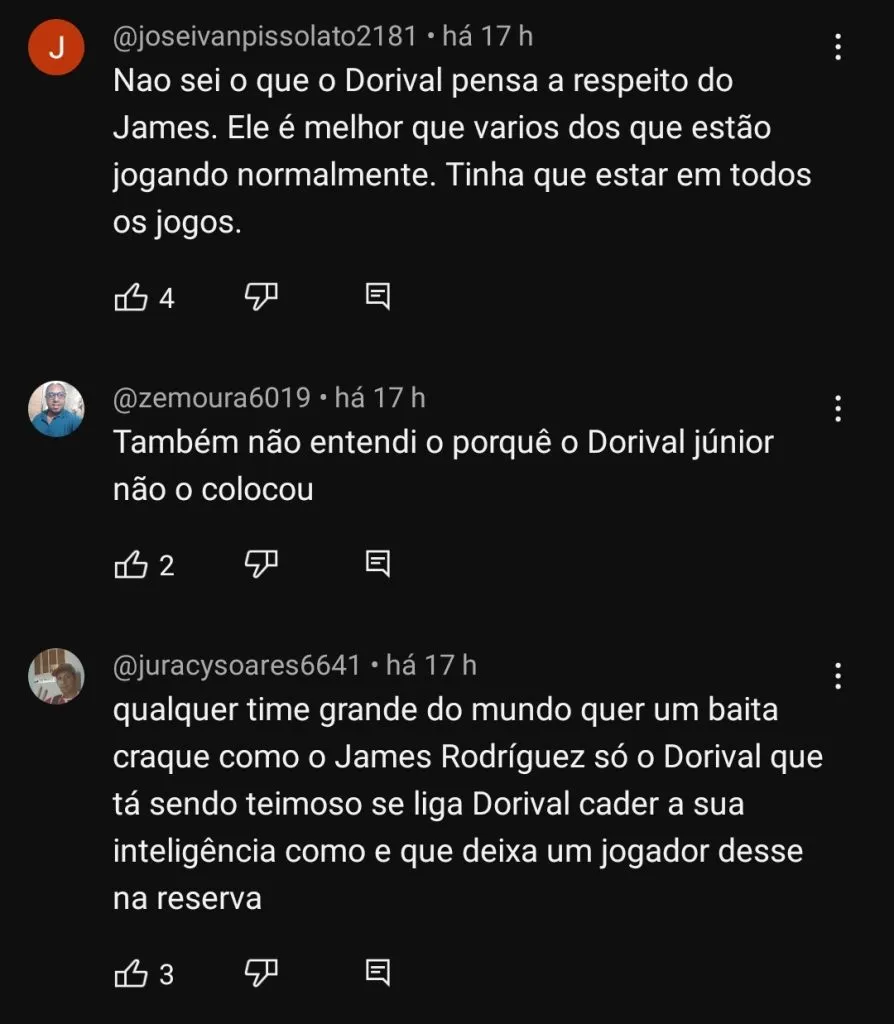Open the channel avatar of @juracysoares6641

click(56, 676)
